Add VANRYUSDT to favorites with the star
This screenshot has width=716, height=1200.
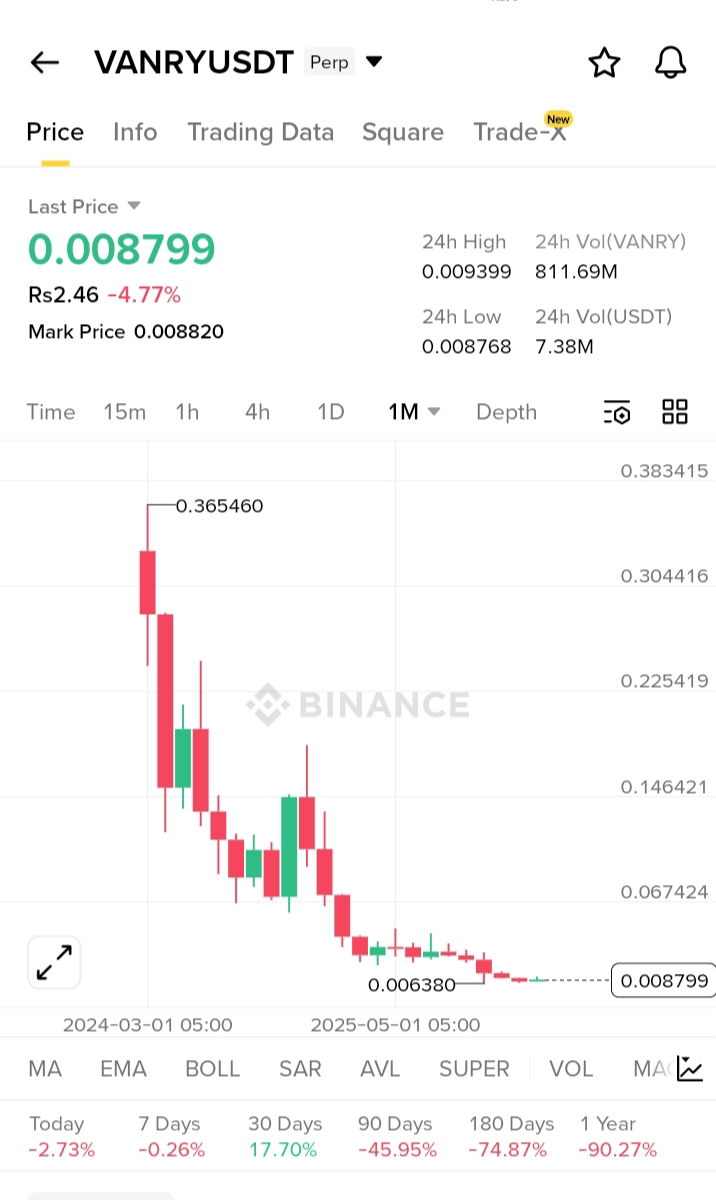pyautogui.click(x=604, y=63)
